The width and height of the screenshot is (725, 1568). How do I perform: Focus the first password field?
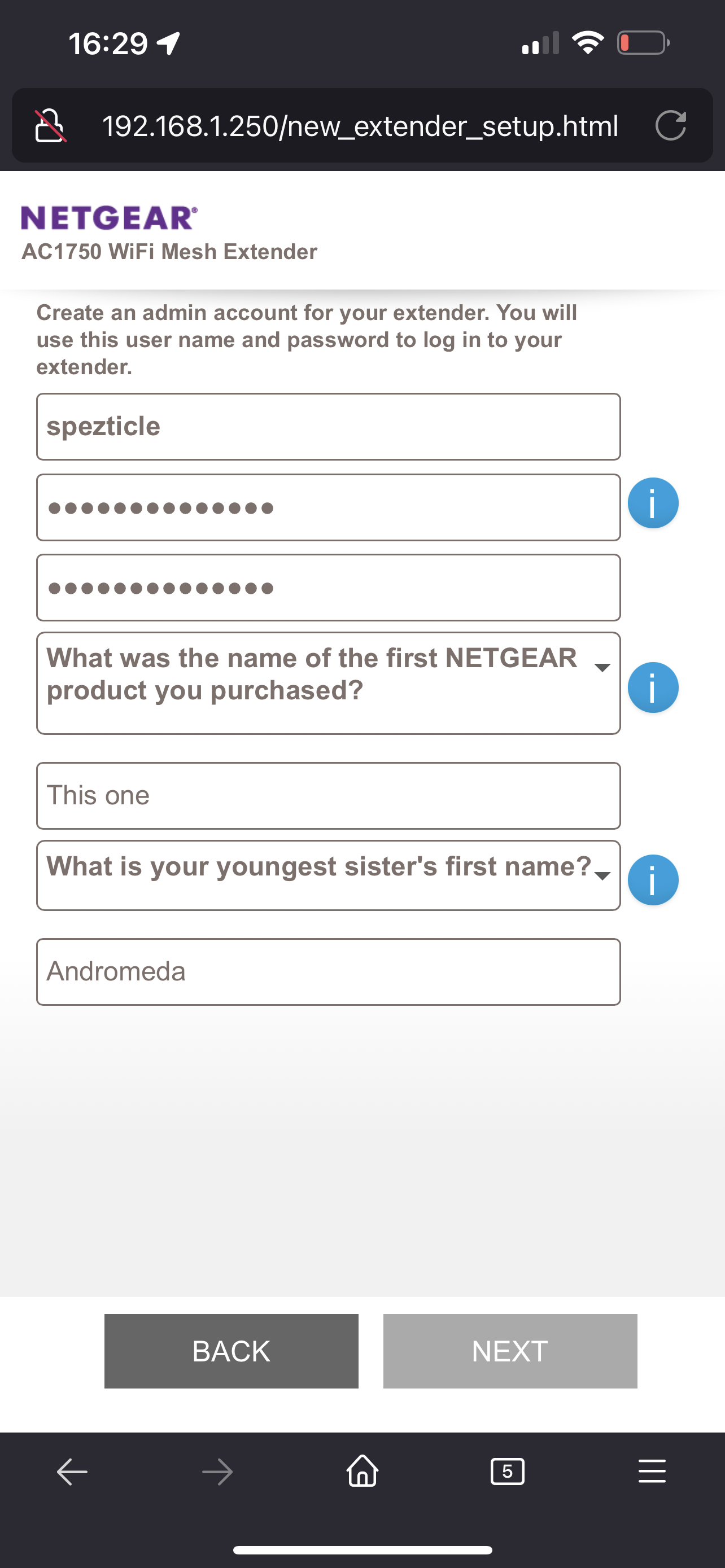[x=328, y=507]
